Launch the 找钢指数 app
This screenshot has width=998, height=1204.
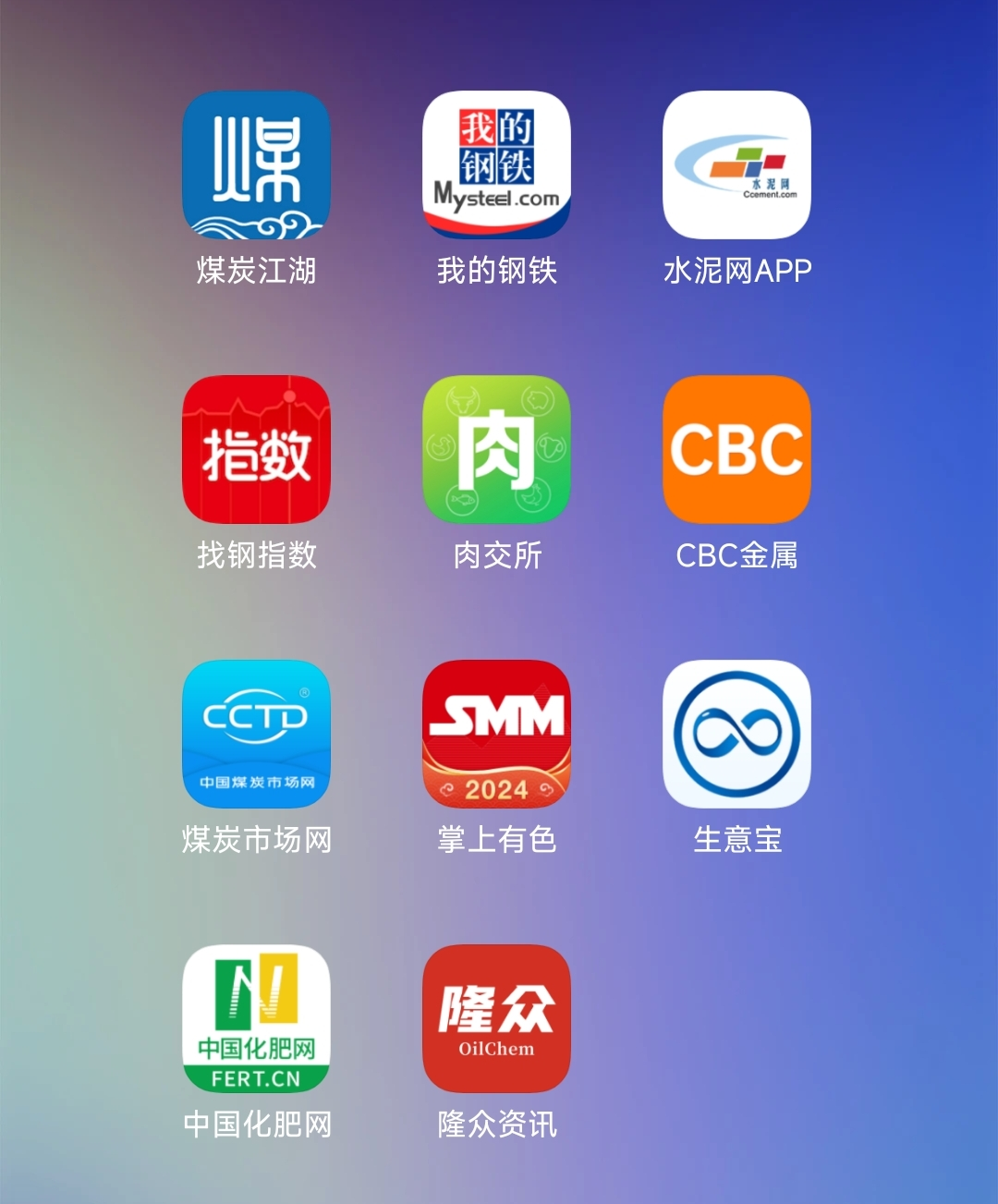pyautogui.click(x=256, y=450)
